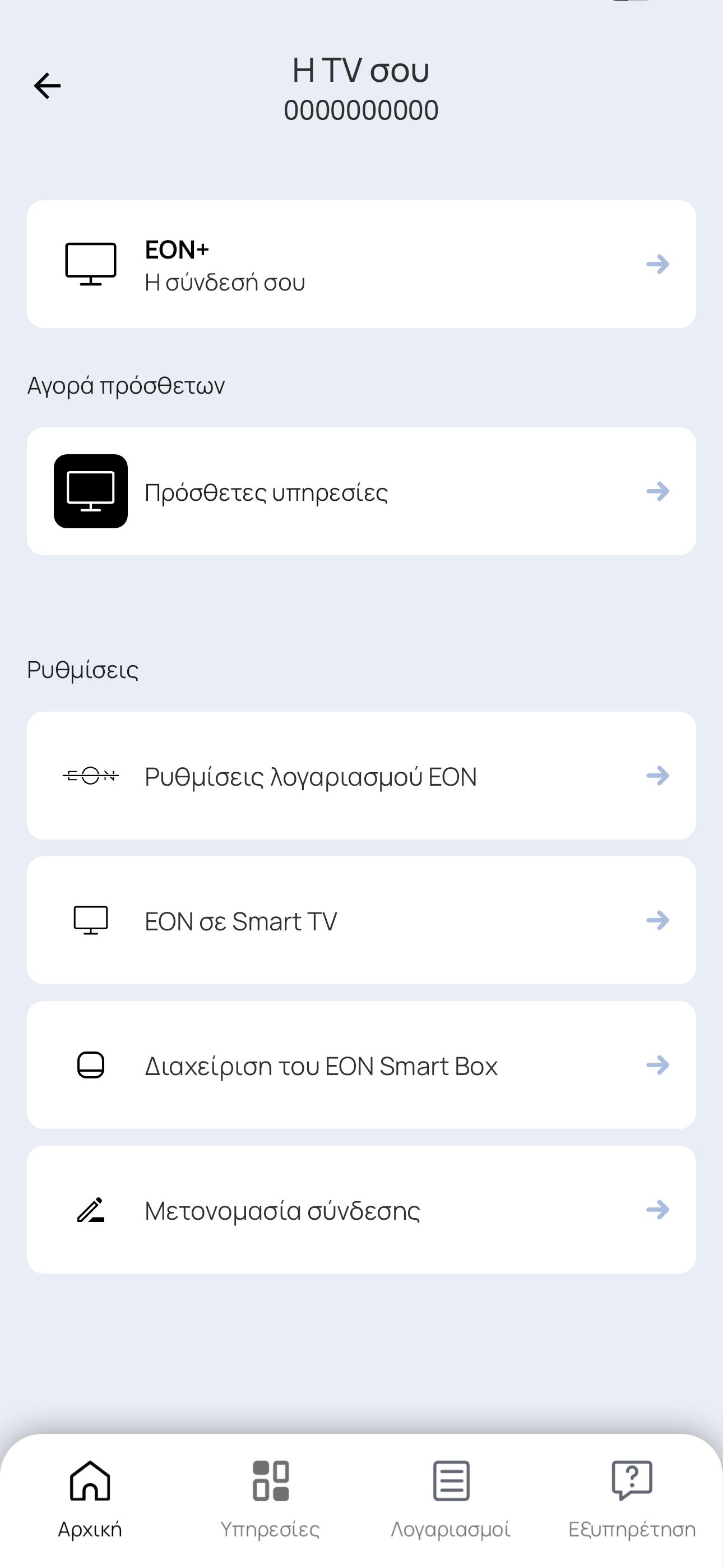The width and height of the screenshot is (723, 1568).
Task: Go to the Λογαριασμοί tab
Action: 451,1498
